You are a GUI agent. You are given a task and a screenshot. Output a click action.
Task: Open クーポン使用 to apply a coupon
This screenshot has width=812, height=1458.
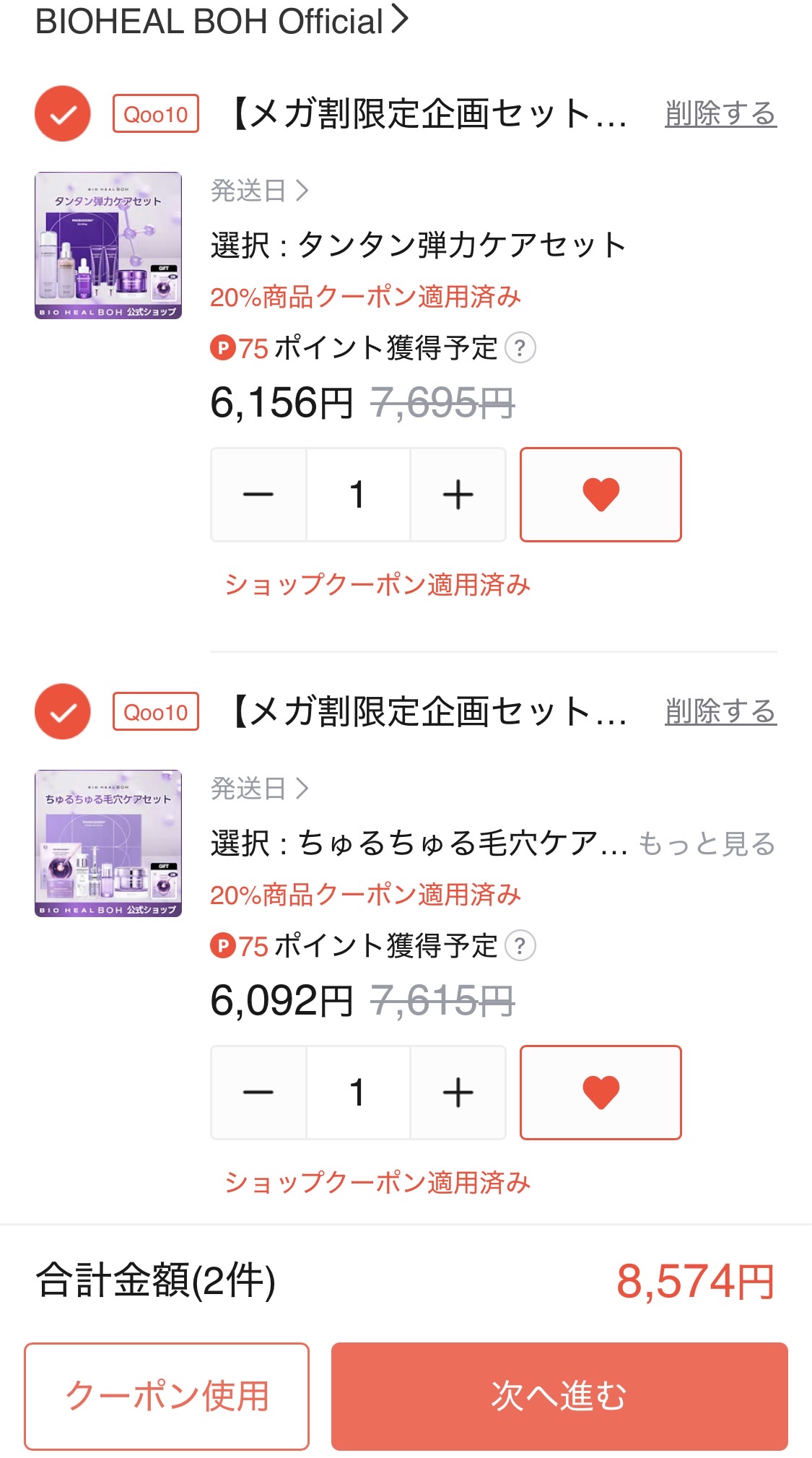coord(167,1396)
